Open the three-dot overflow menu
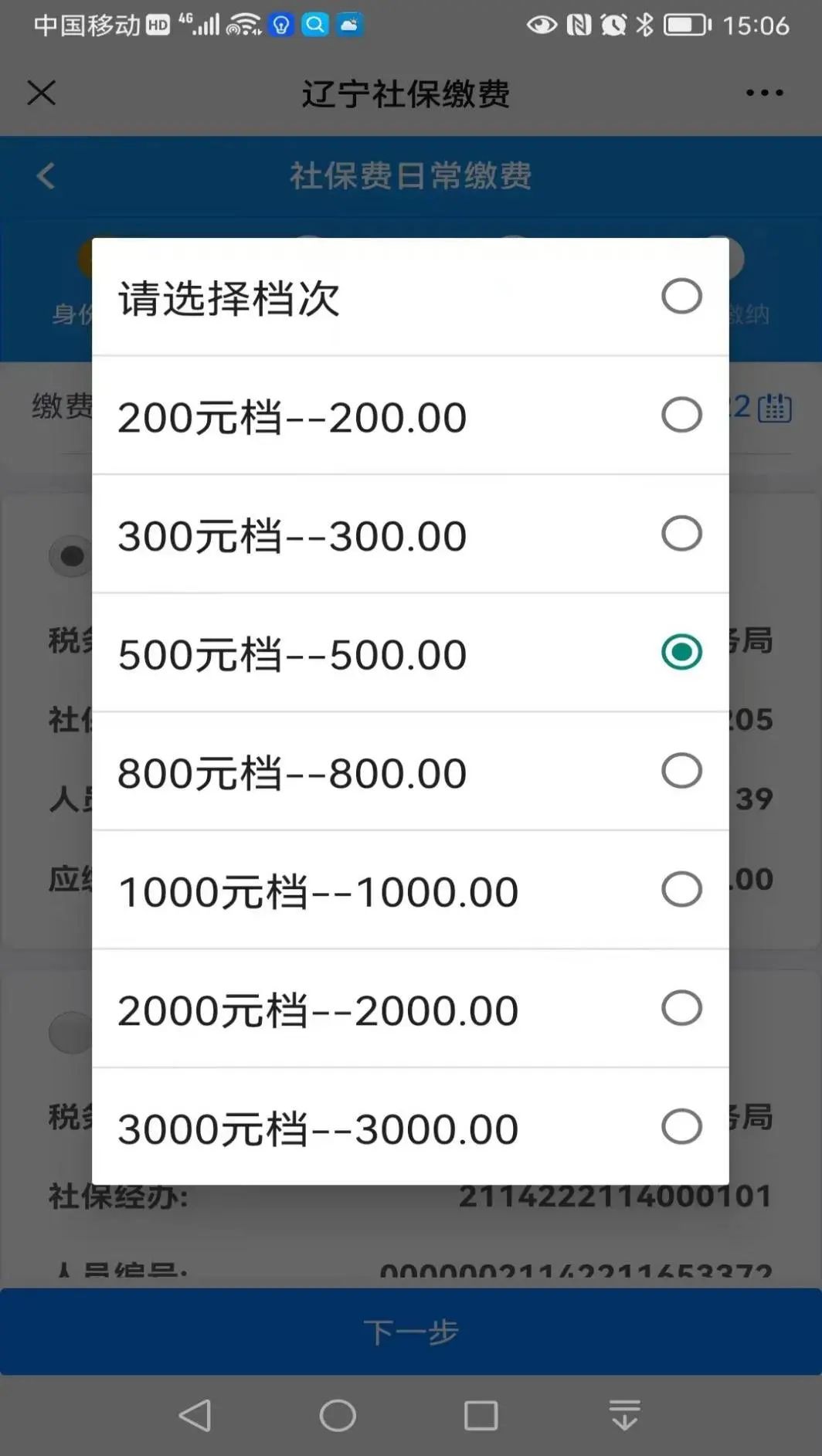Viewport: 822px width, 1456px height. coord(764,93)
